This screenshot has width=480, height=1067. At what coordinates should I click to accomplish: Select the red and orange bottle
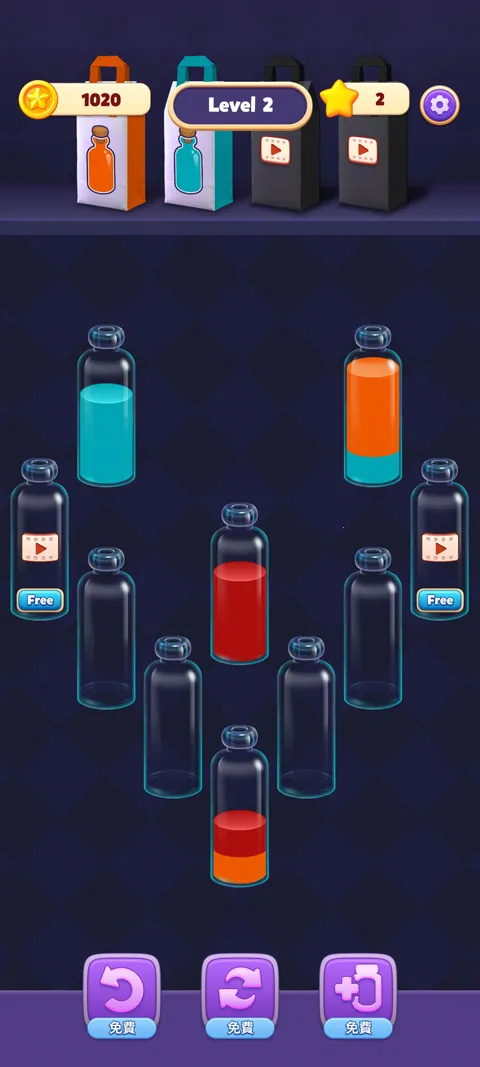pos(239,806)
